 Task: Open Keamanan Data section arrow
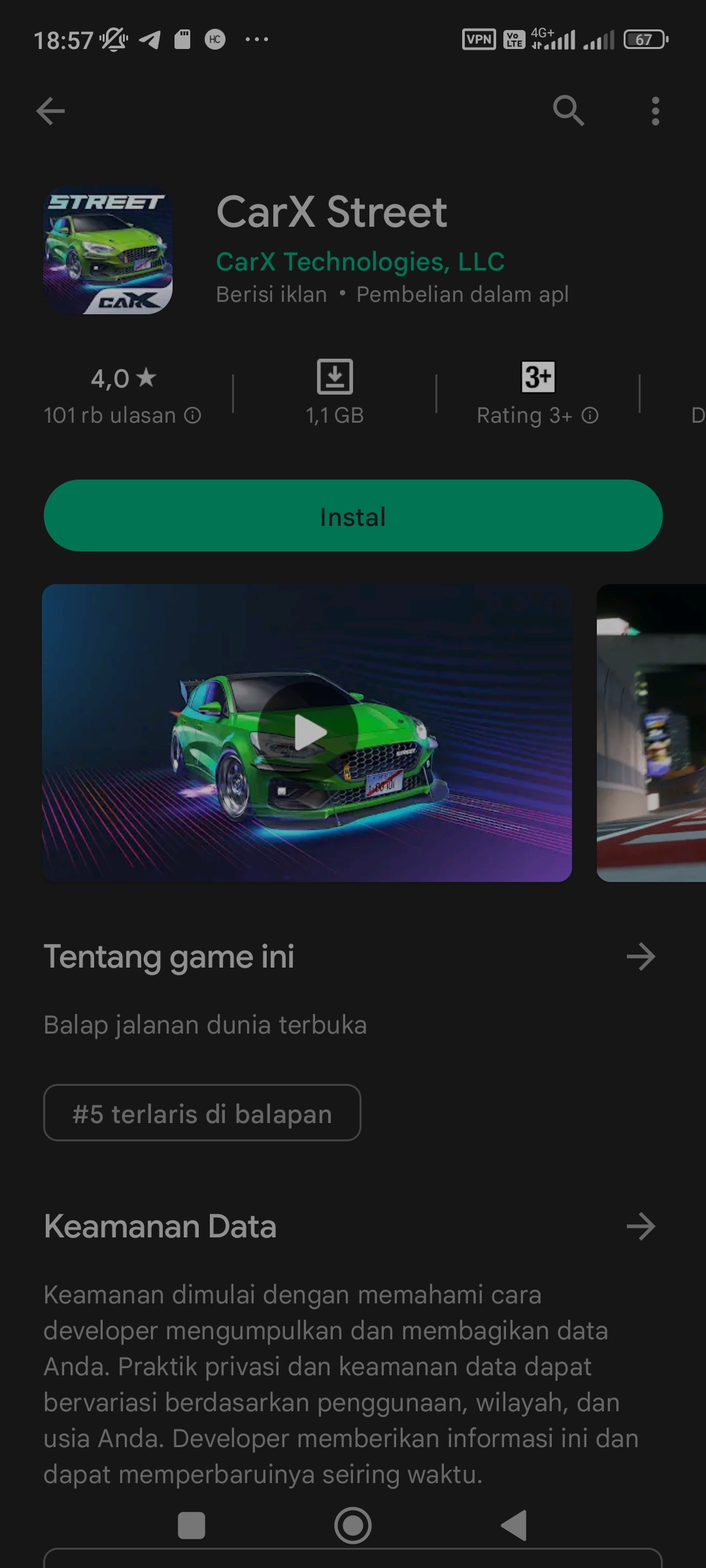641,1226
